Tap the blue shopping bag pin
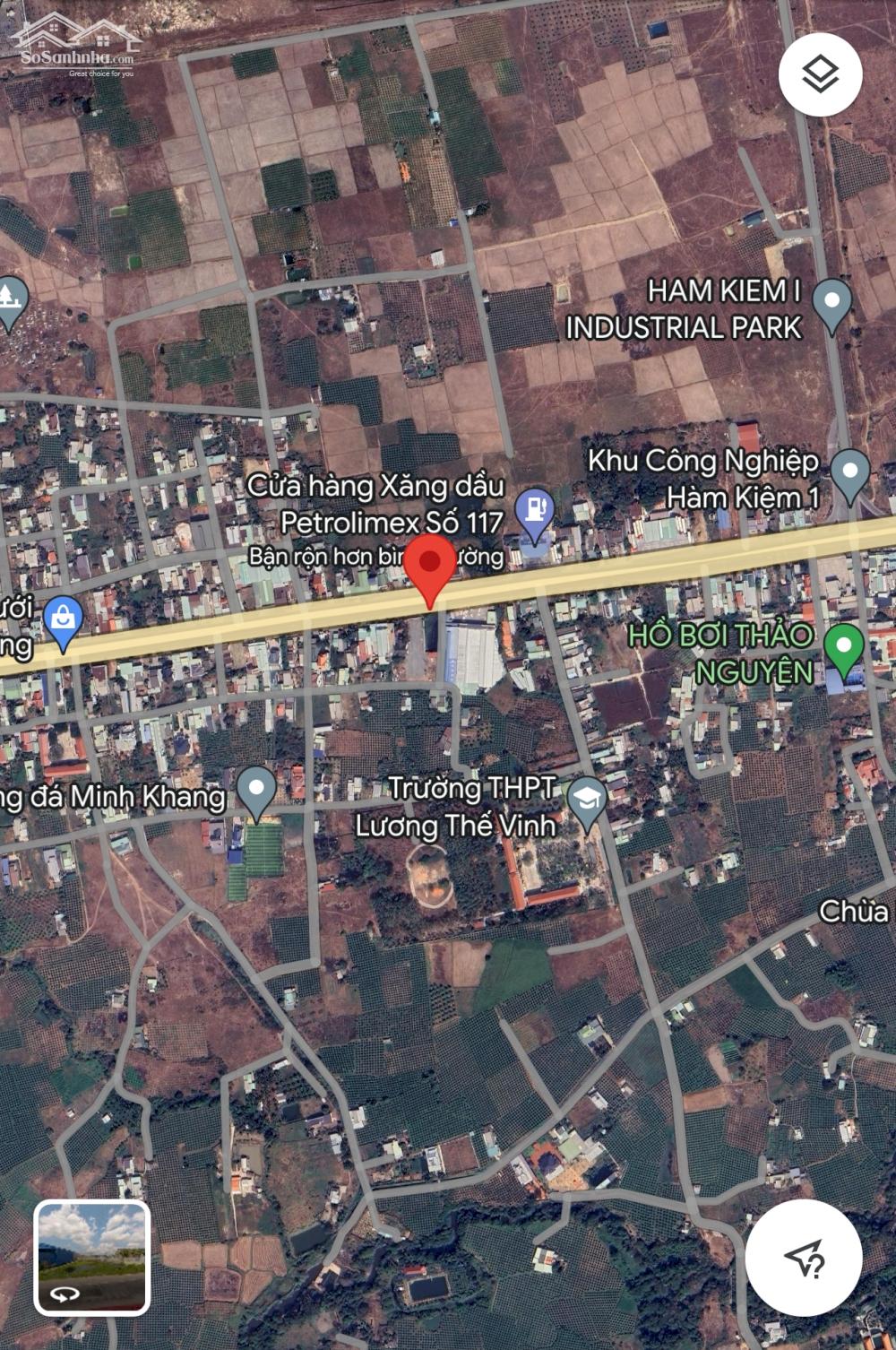The image size is (896, 1350). click(63, 619)
